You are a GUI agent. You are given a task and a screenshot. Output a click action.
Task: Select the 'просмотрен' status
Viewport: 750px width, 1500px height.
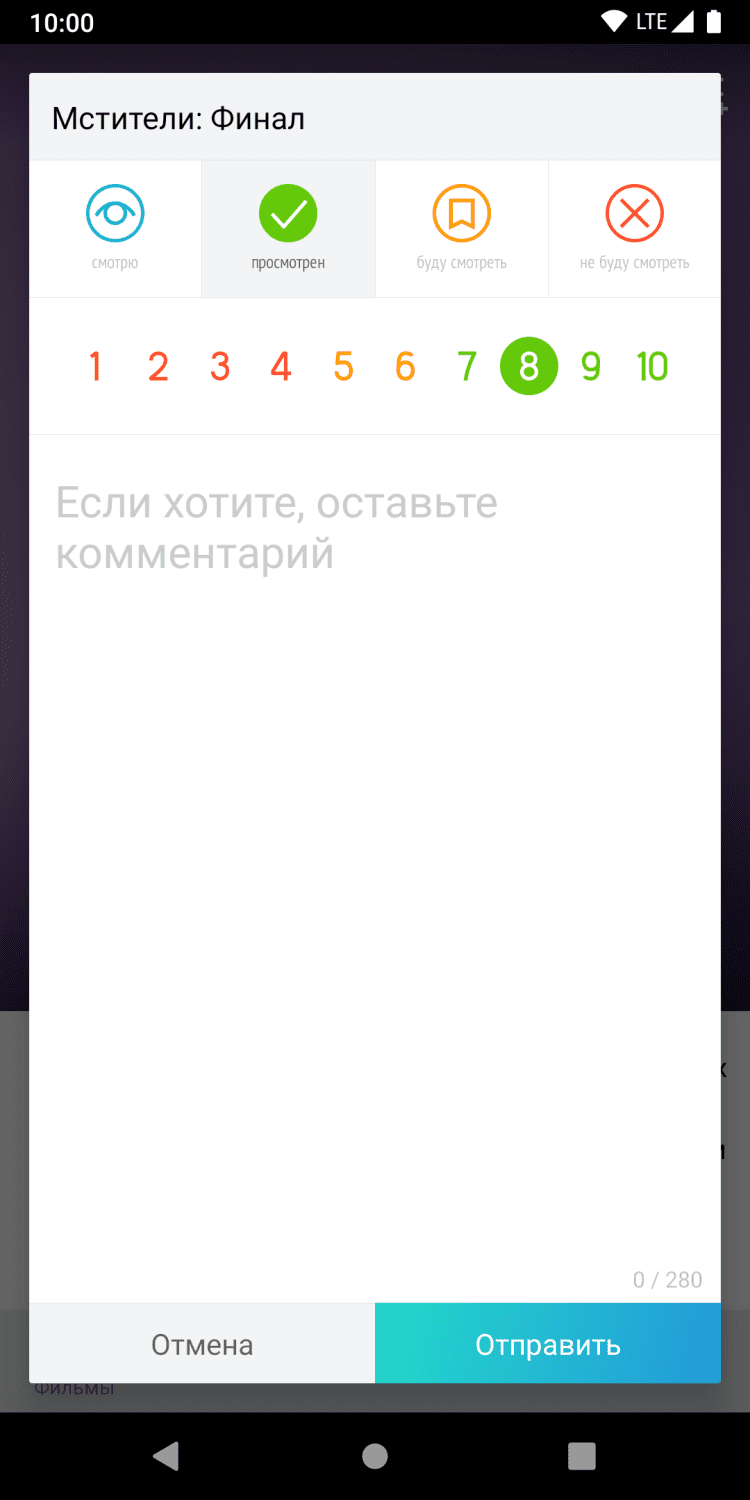point(288,228)
